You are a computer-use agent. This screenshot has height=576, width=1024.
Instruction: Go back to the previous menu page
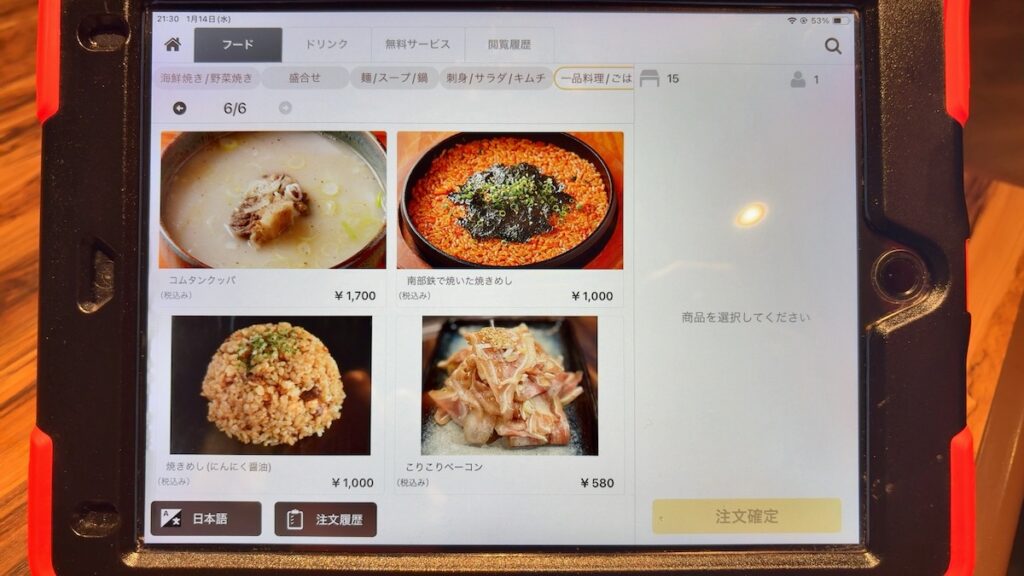[180, 108]
